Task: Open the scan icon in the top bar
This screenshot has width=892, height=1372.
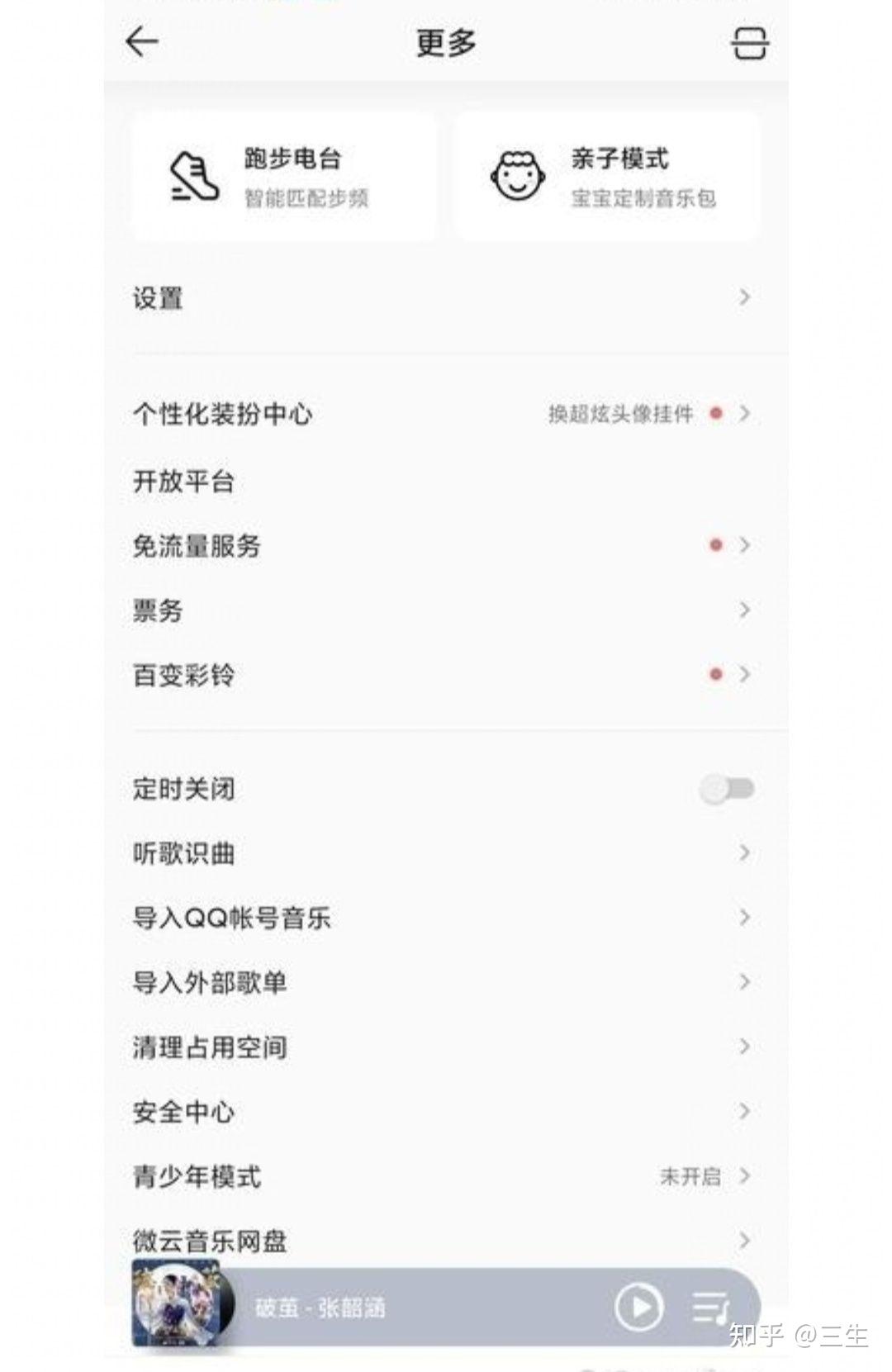Action: coord(749,43)
